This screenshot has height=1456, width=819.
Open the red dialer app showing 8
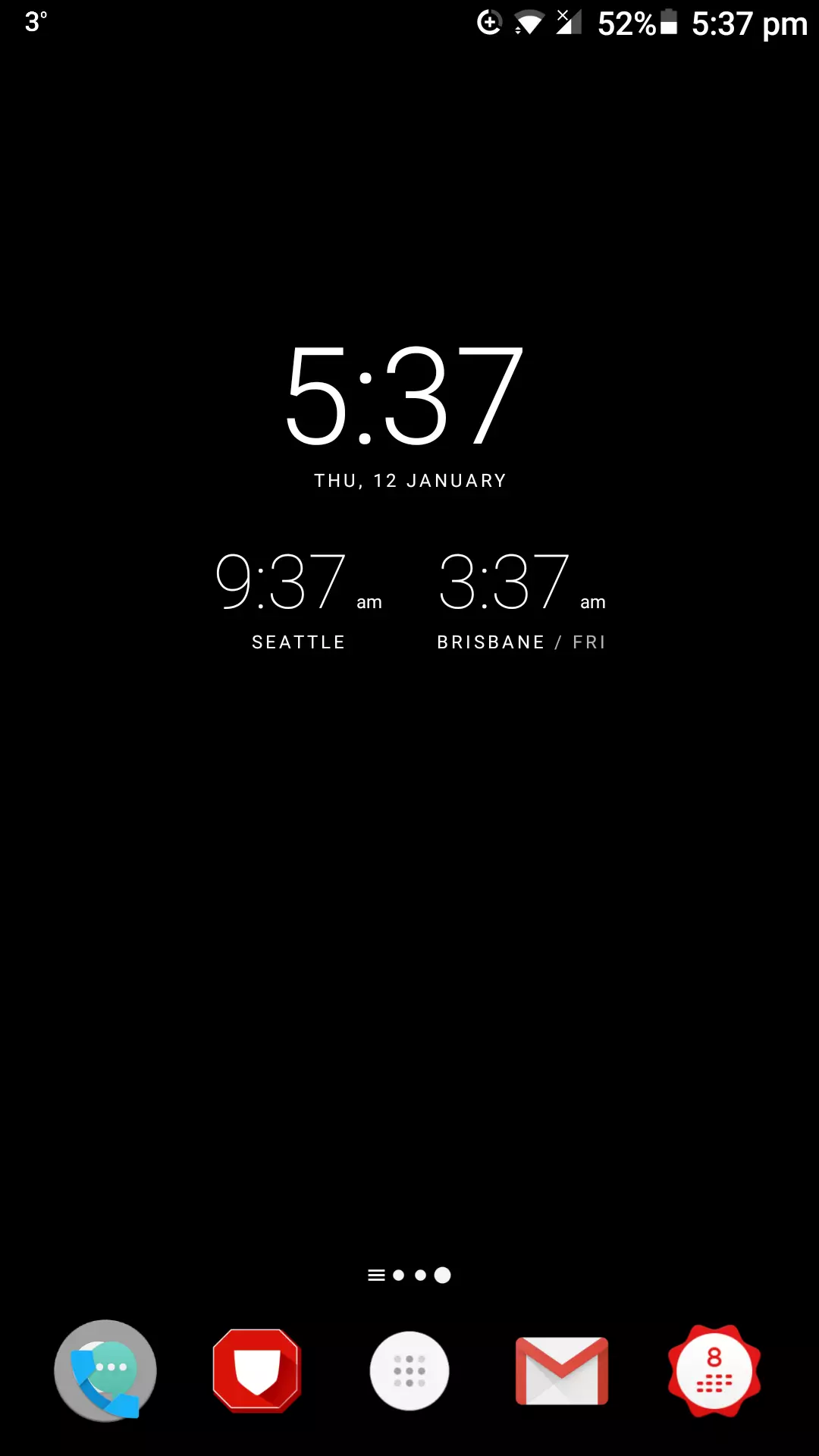pyautogui.click(x=714, y=1370)
